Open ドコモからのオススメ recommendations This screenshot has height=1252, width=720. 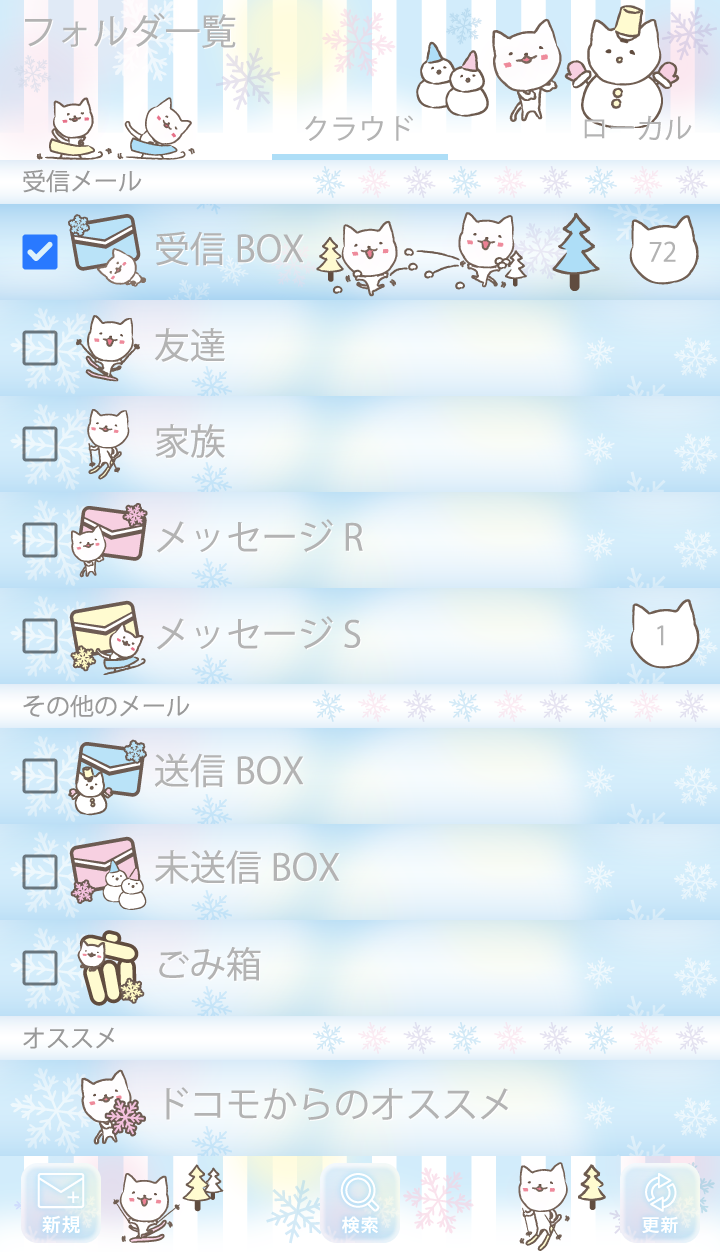point(334,1105)
